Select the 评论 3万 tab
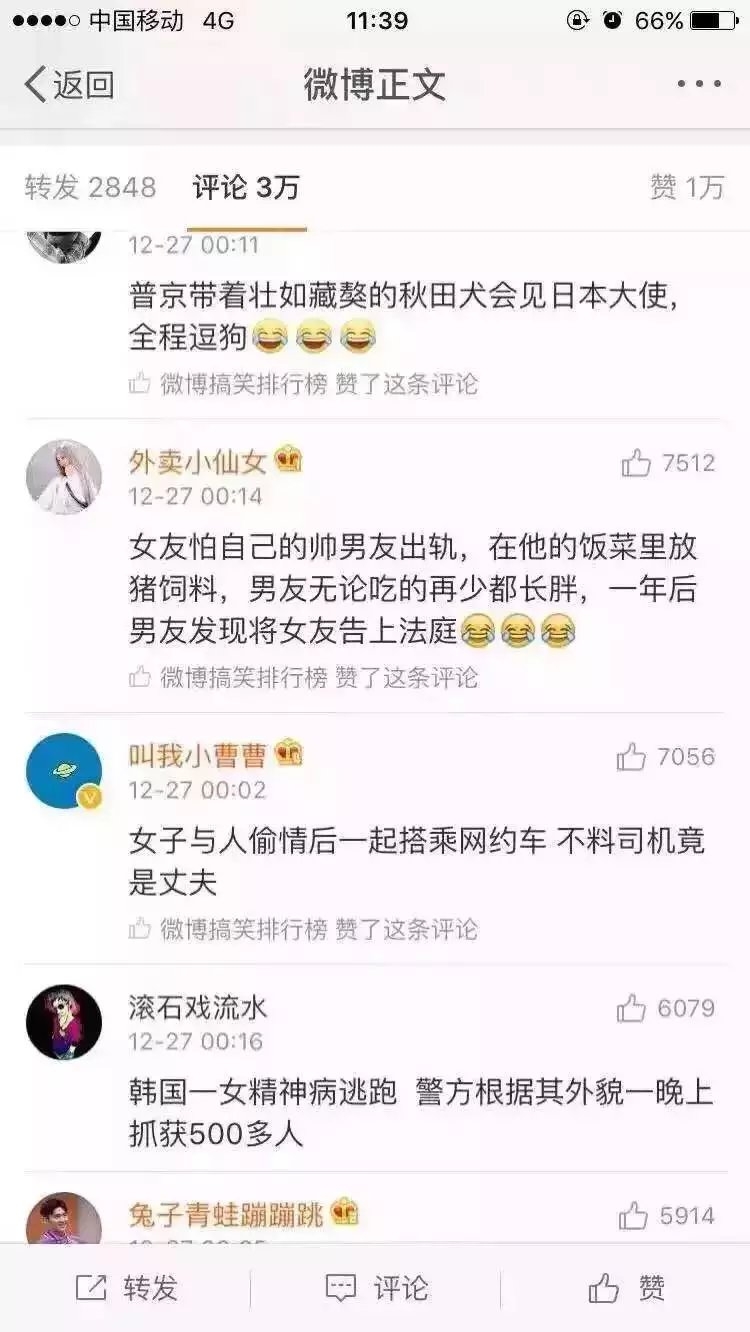This screenshot has height=1332, width=750. point(246,187)
